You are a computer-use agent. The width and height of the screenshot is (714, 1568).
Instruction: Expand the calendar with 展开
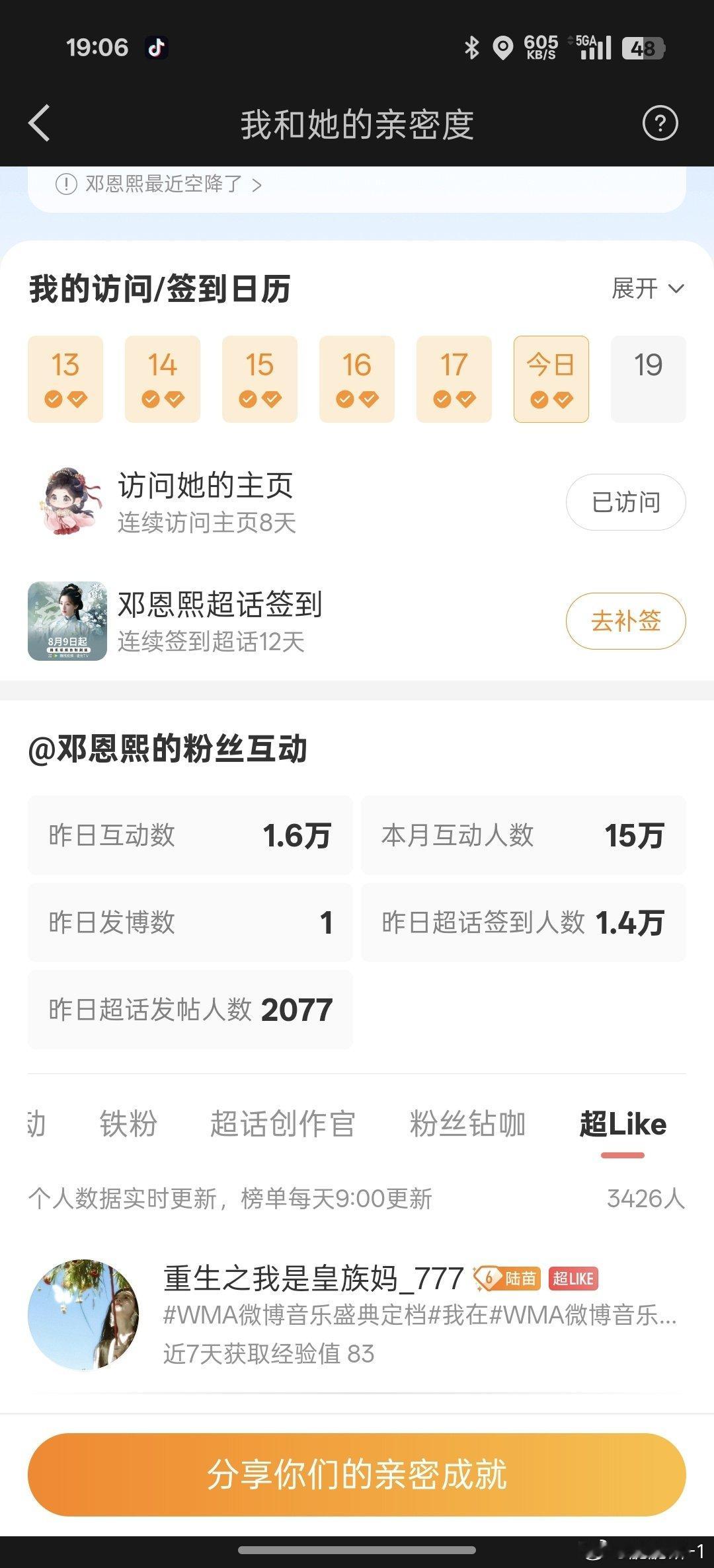click(647, 289)
